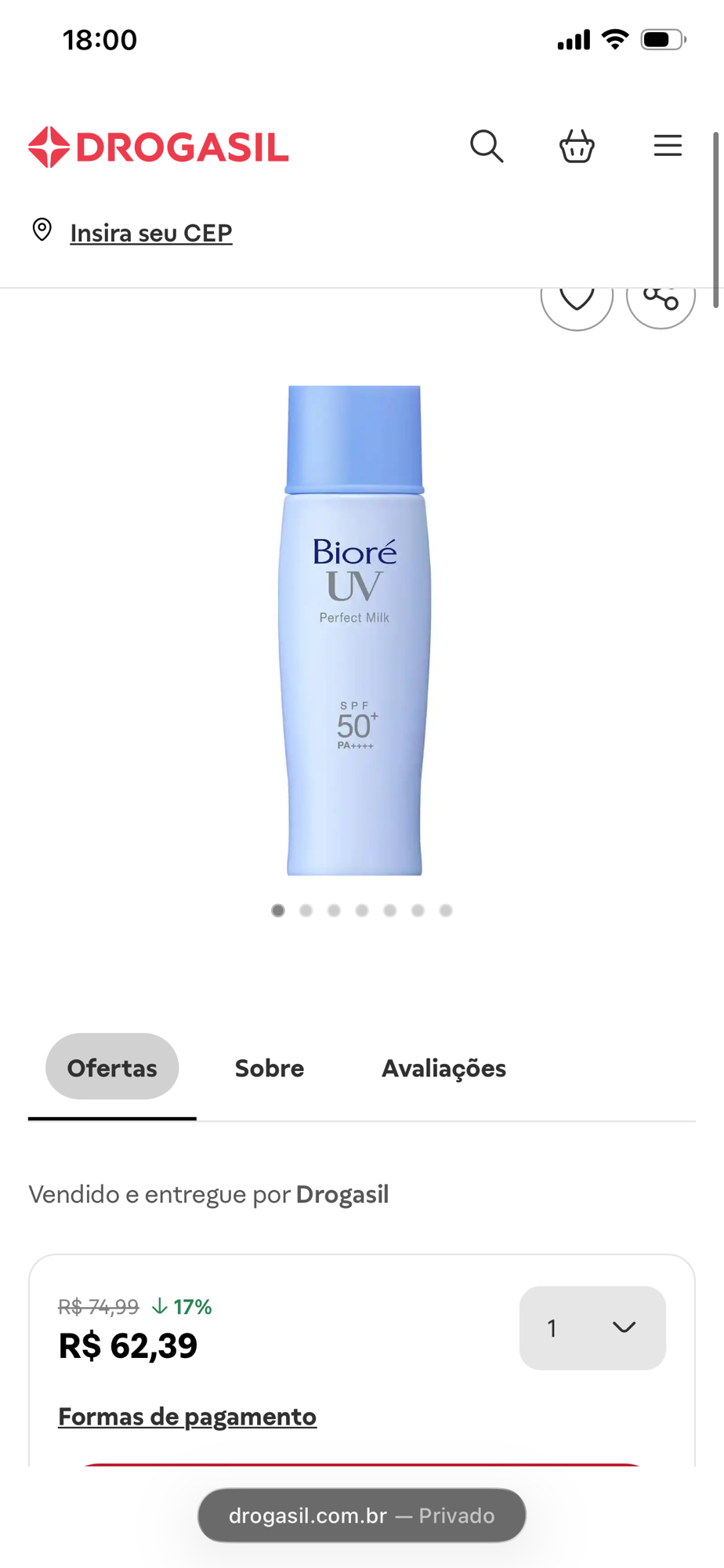The height and width of the screenshot is (1568, 724).
Task: Switch to the Avaliações tab
Action: click(443, 1068)
